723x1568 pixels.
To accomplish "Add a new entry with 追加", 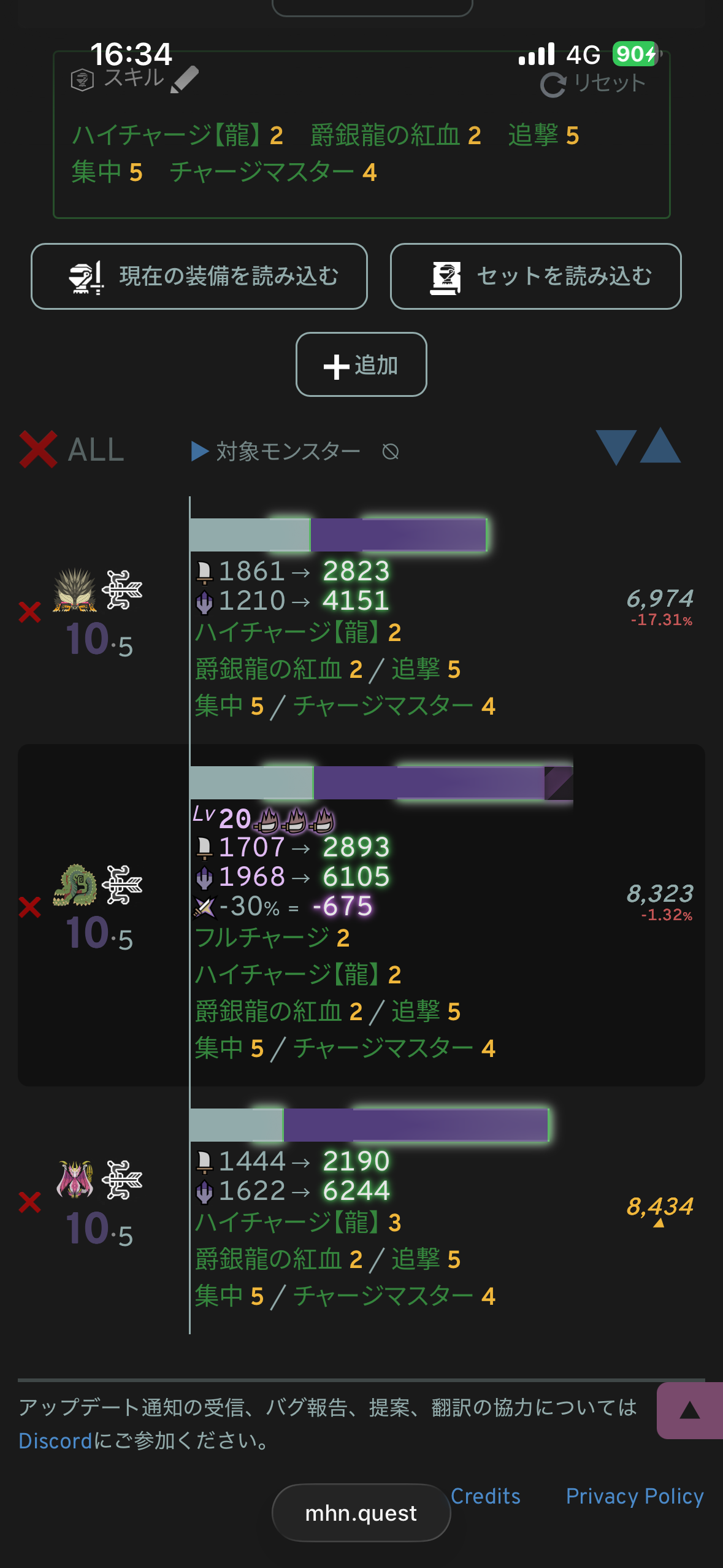I will tap(361, 365).
